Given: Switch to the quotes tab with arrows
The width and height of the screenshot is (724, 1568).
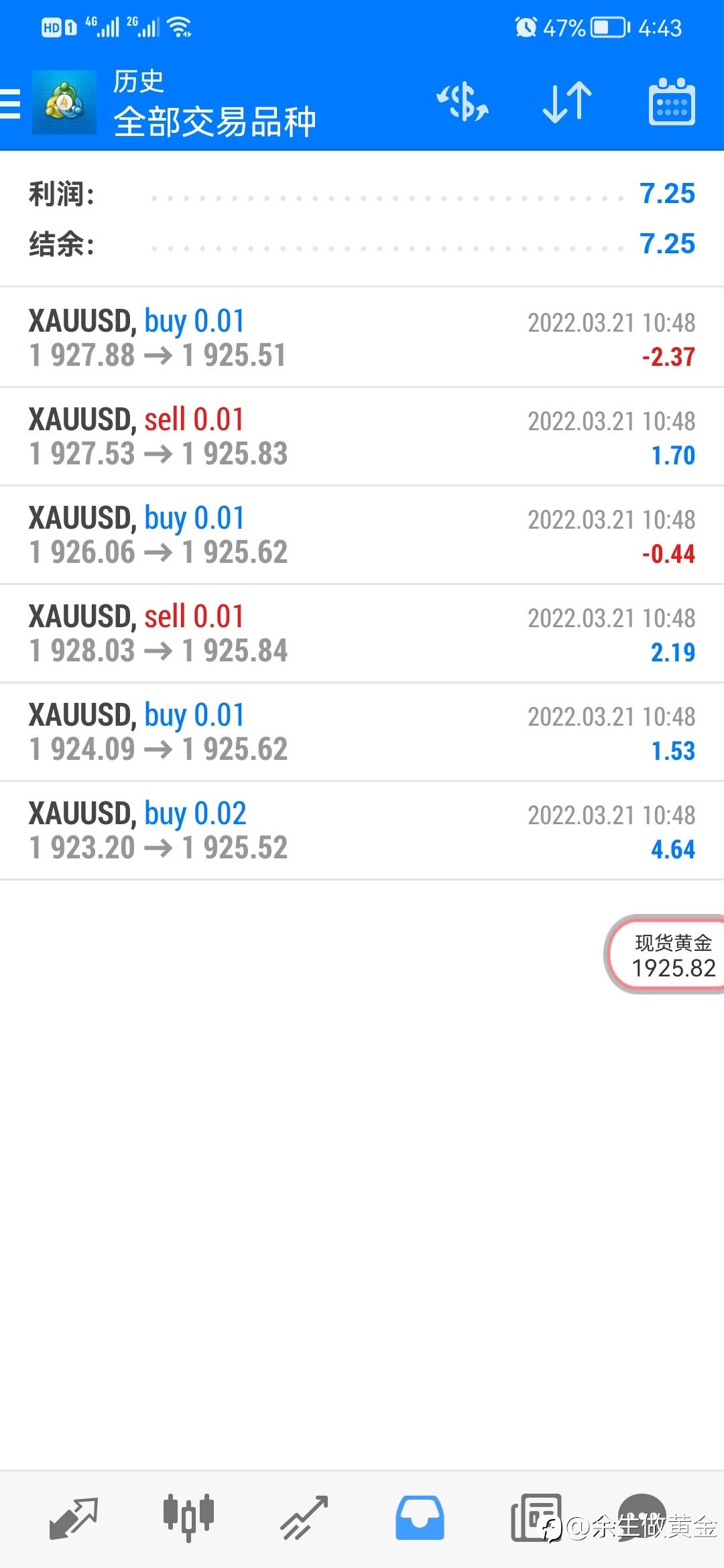Looking at the screenshot, I should point(74,1517).
